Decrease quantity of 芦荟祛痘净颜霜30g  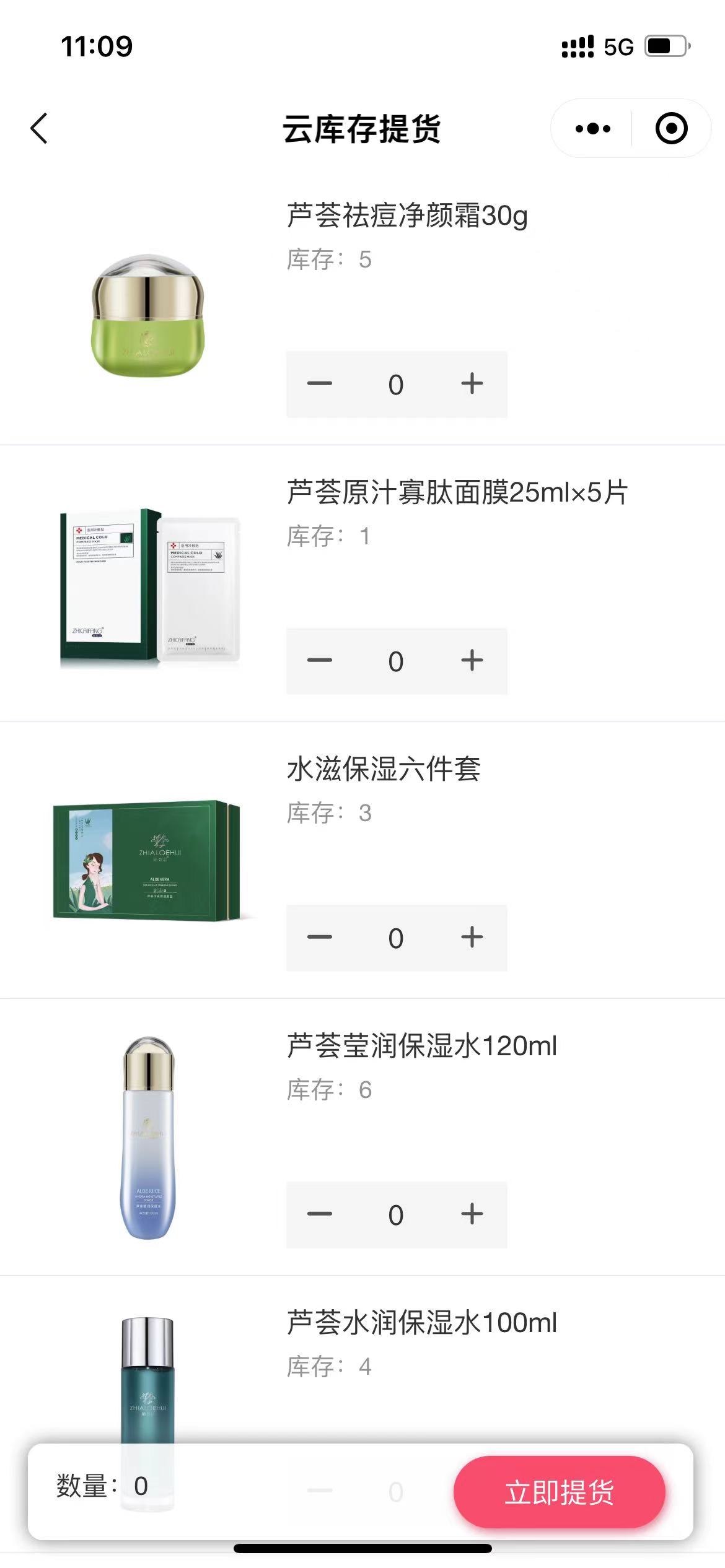coord(320,384)
